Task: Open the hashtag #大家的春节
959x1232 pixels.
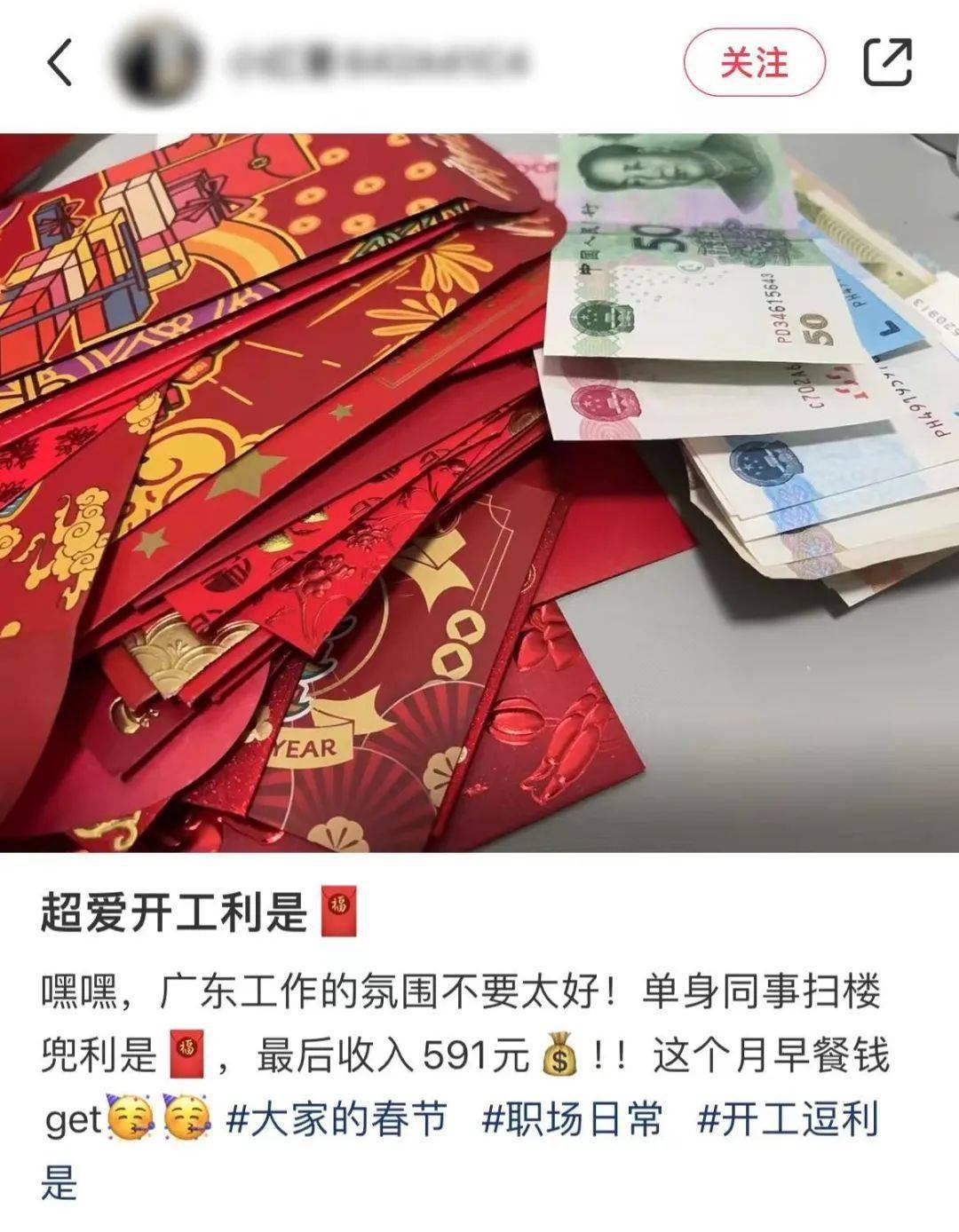Action: [x=336, y=1119]
